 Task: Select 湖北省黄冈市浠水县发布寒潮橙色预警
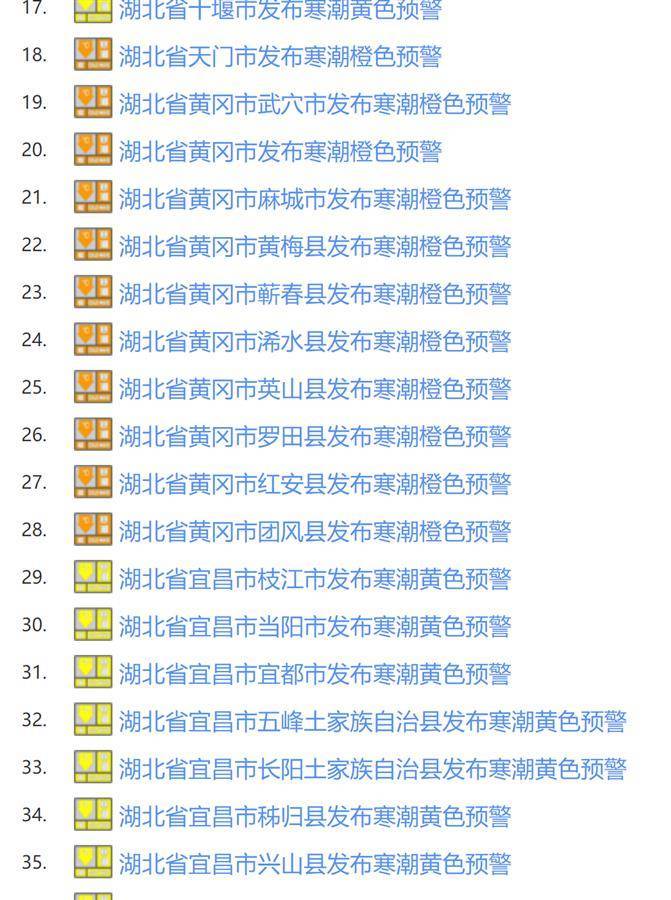pyautogui.click(x=314, y=341)
